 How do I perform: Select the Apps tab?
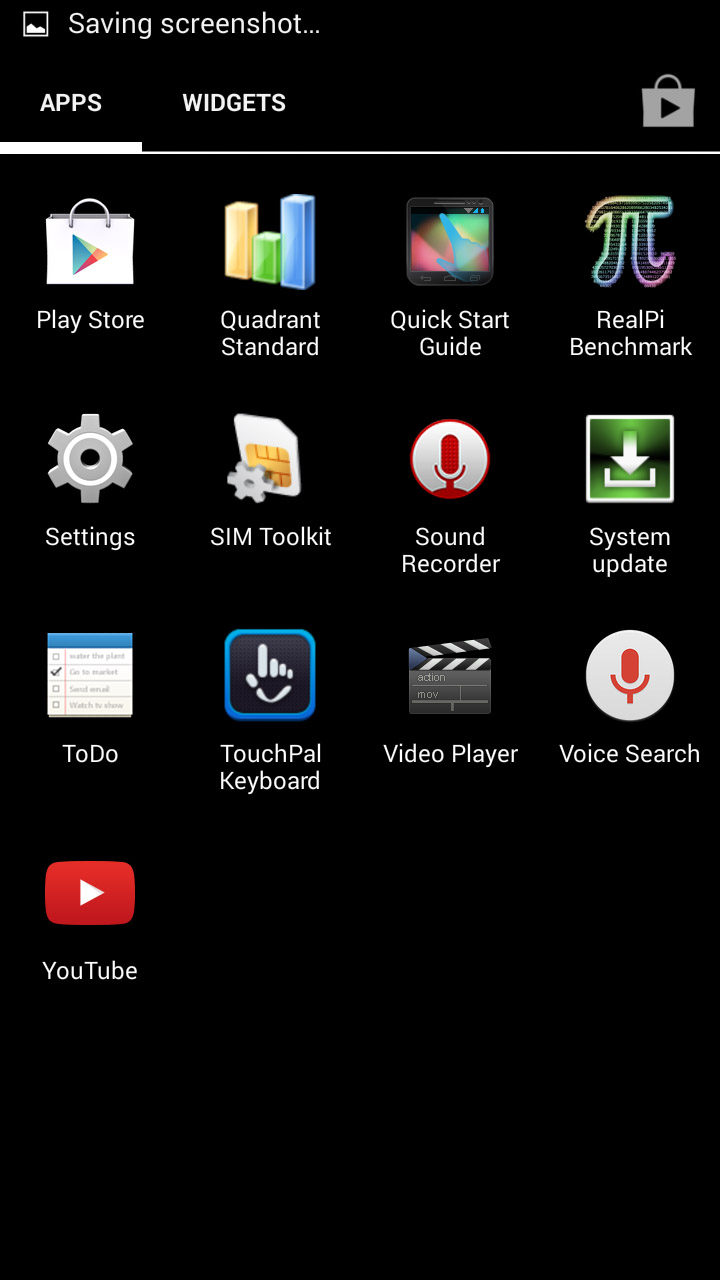coord(71,103)
